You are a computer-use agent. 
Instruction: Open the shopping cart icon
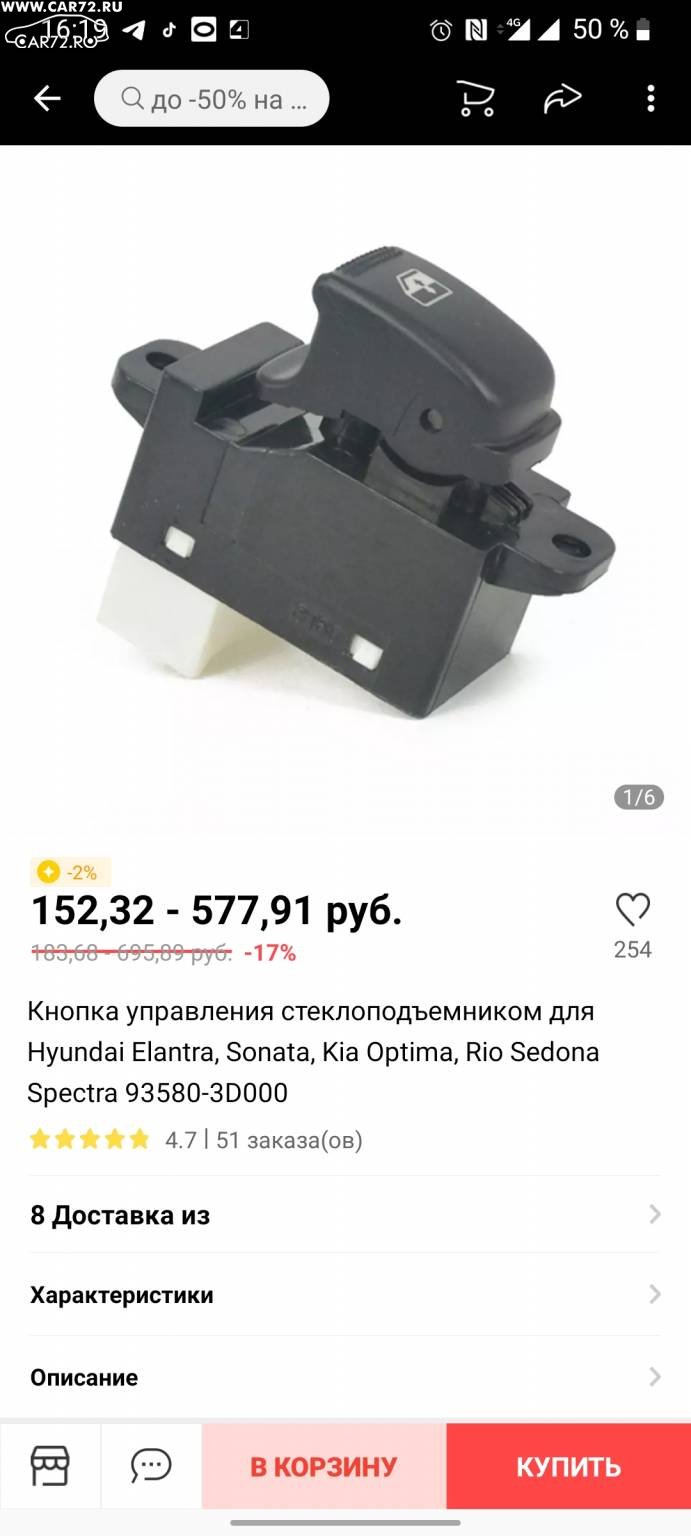pos(474,98)
